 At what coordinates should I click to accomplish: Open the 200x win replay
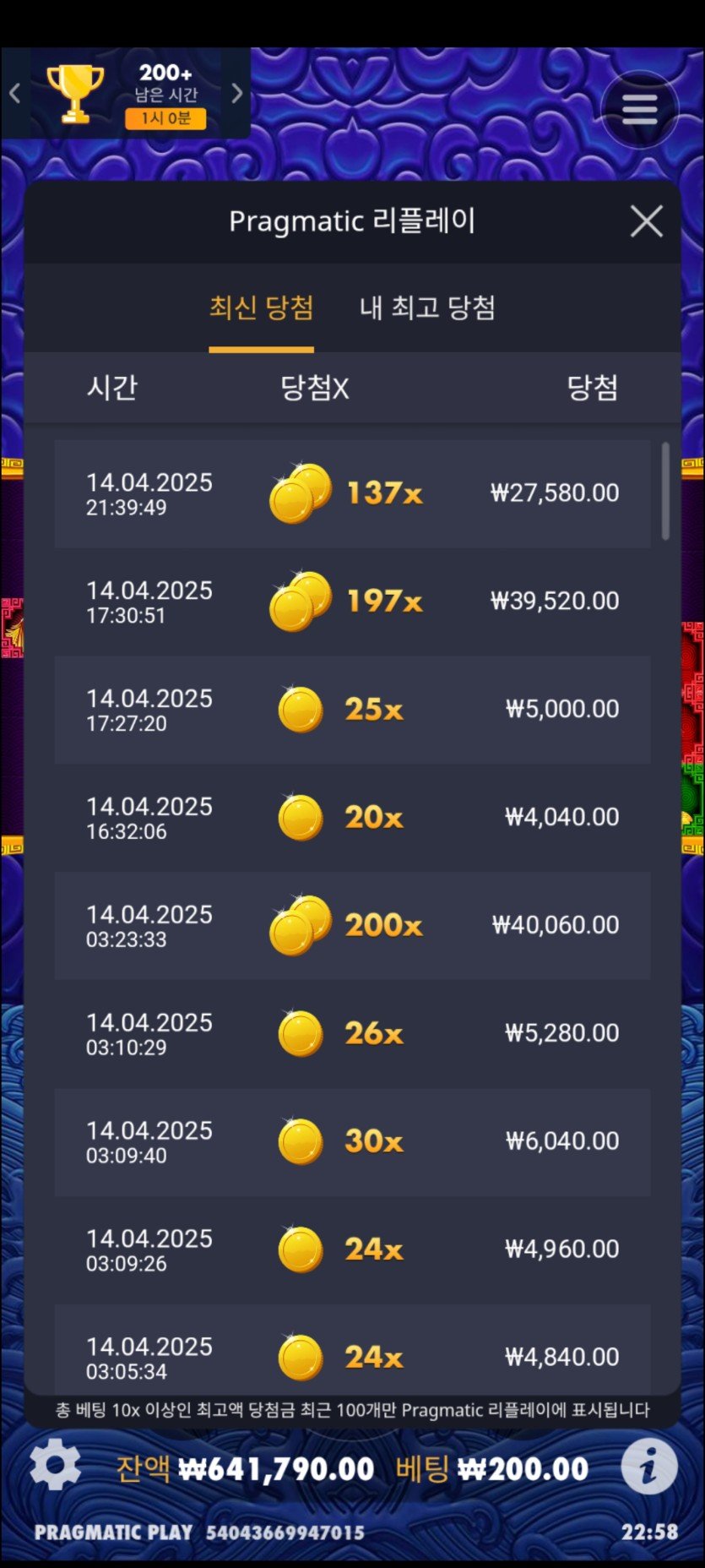tap(352, 926)
